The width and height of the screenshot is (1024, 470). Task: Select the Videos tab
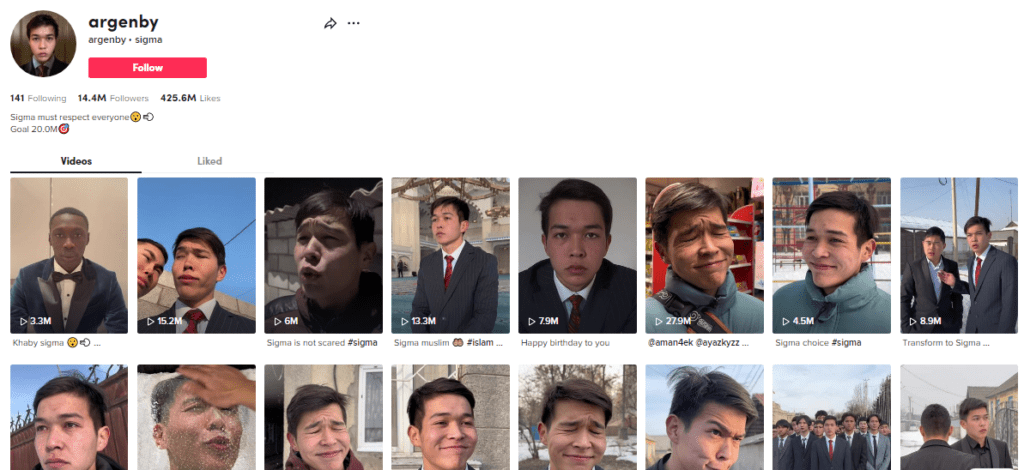click(76, 161)
